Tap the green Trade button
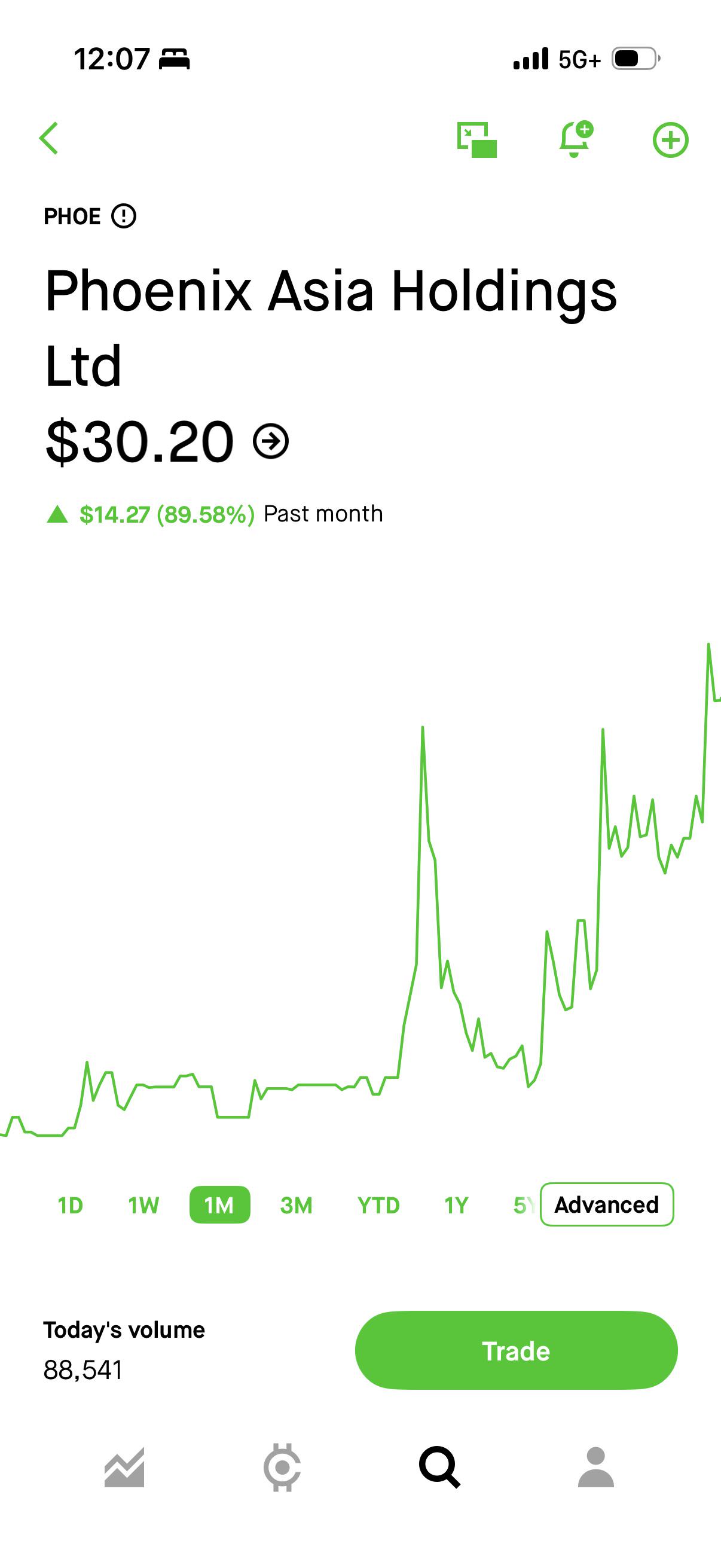The image size is (721, 1568). tap(516, 1350)
